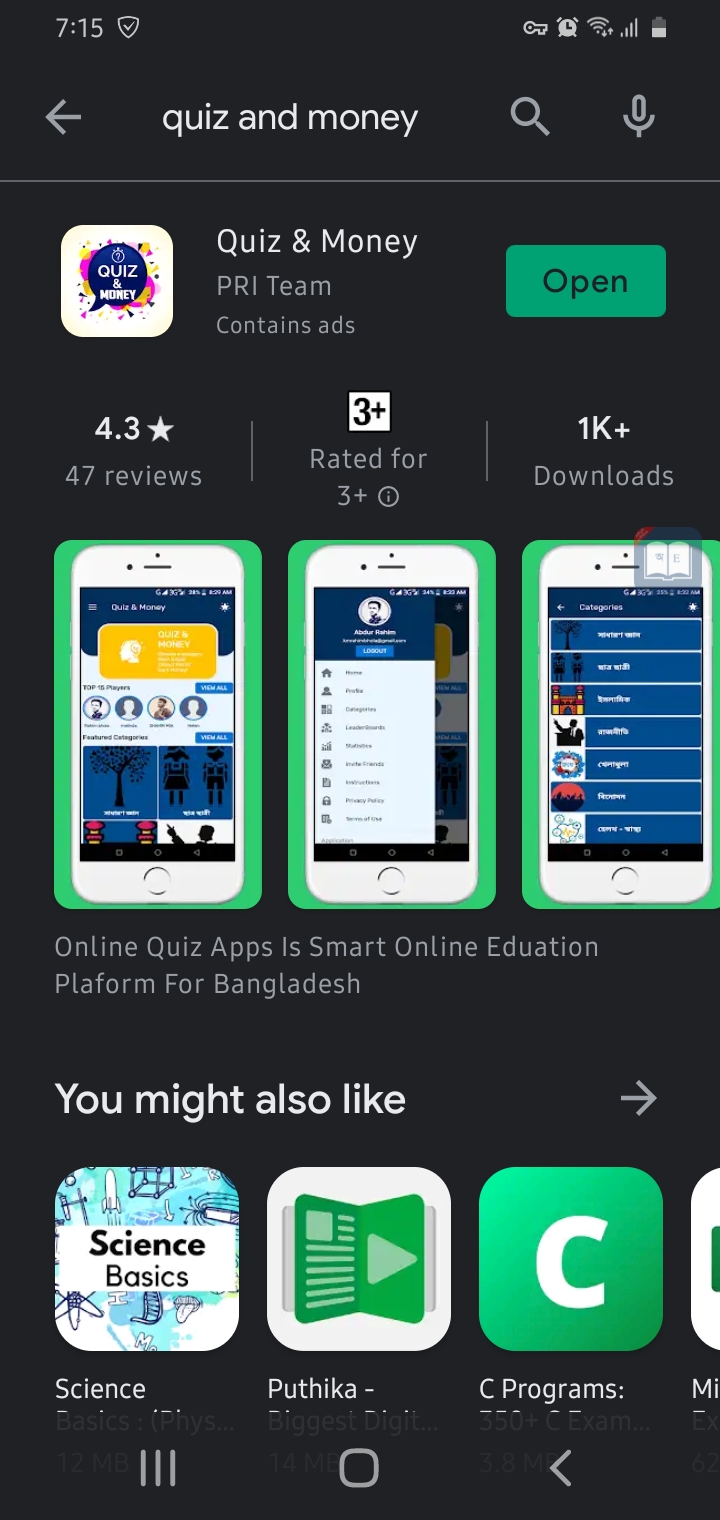Start voice search with microphone

click(x=638, y=118)
